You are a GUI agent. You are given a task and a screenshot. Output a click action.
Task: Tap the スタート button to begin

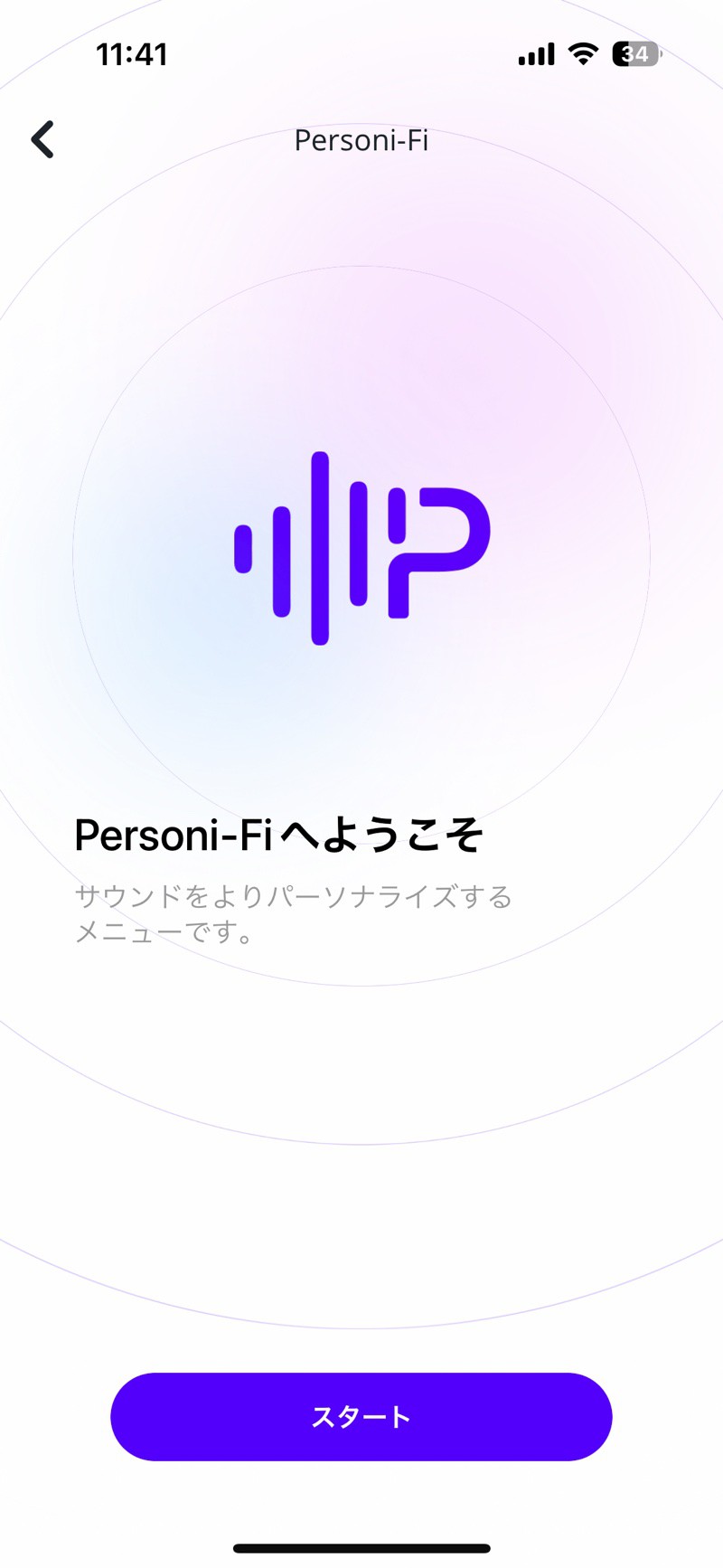[361, 1416]
